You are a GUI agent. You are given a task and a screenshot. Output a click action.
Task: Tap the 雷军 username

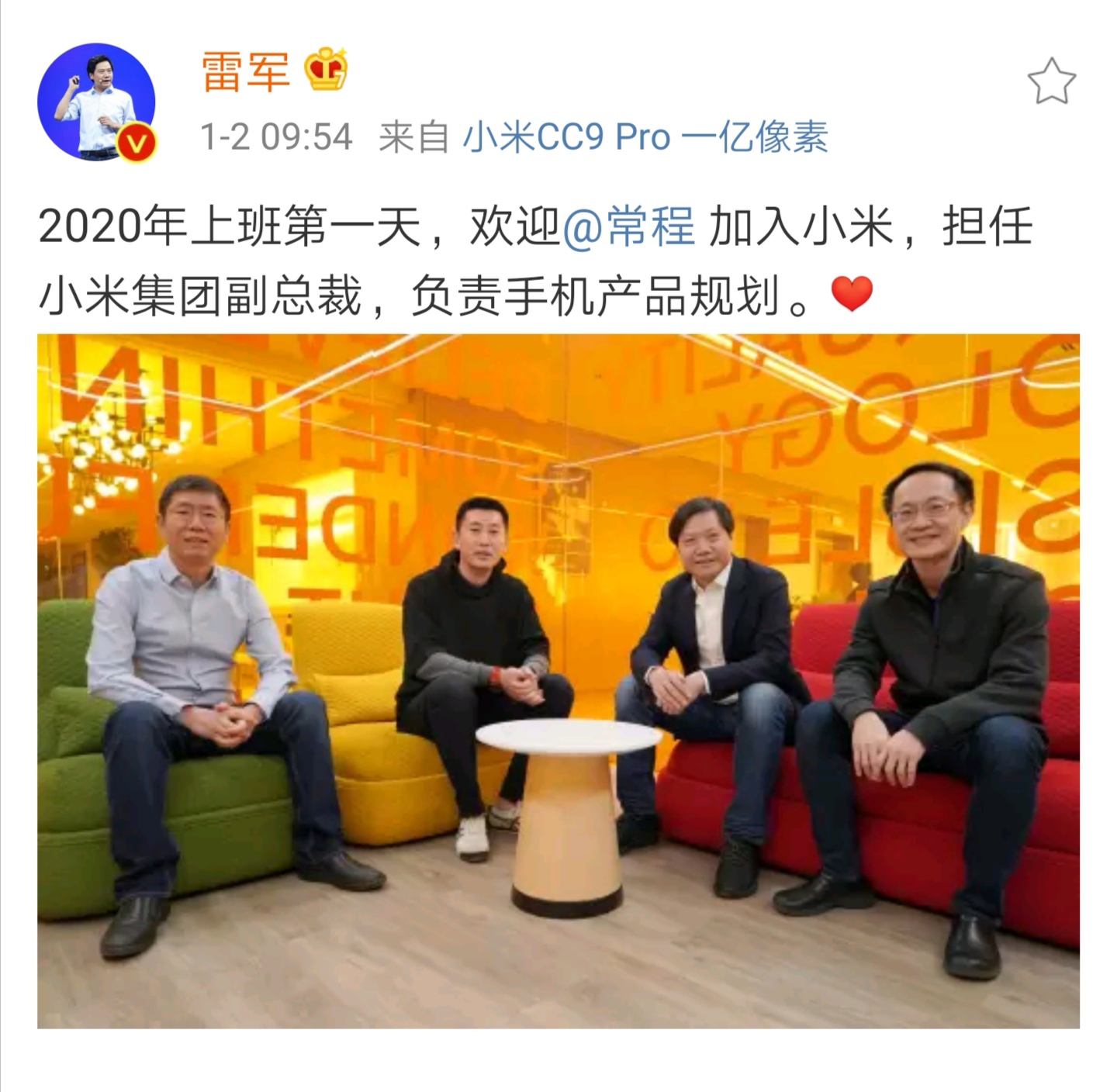point(245,72)
